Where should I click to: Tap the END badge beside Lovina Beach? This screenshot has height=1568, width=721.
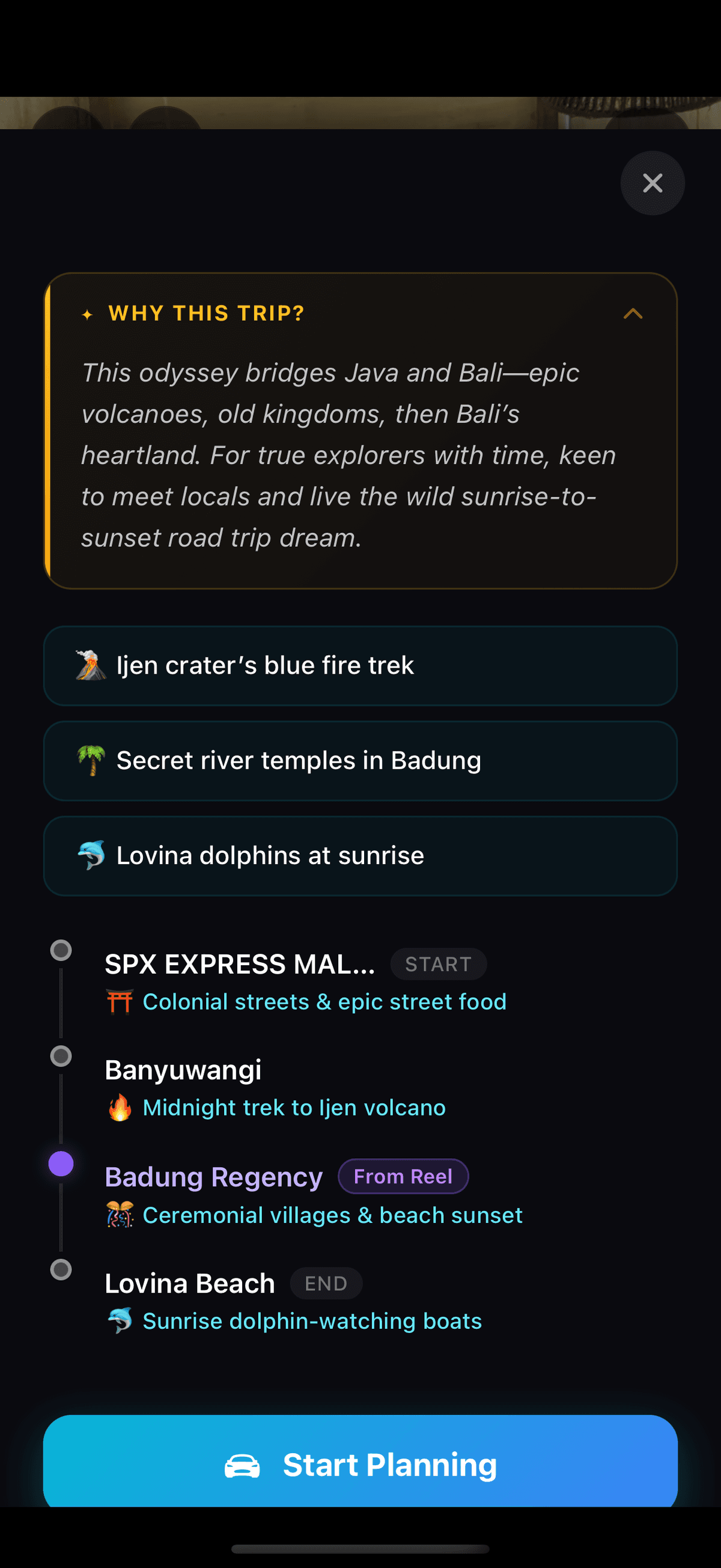[326, 1283]
